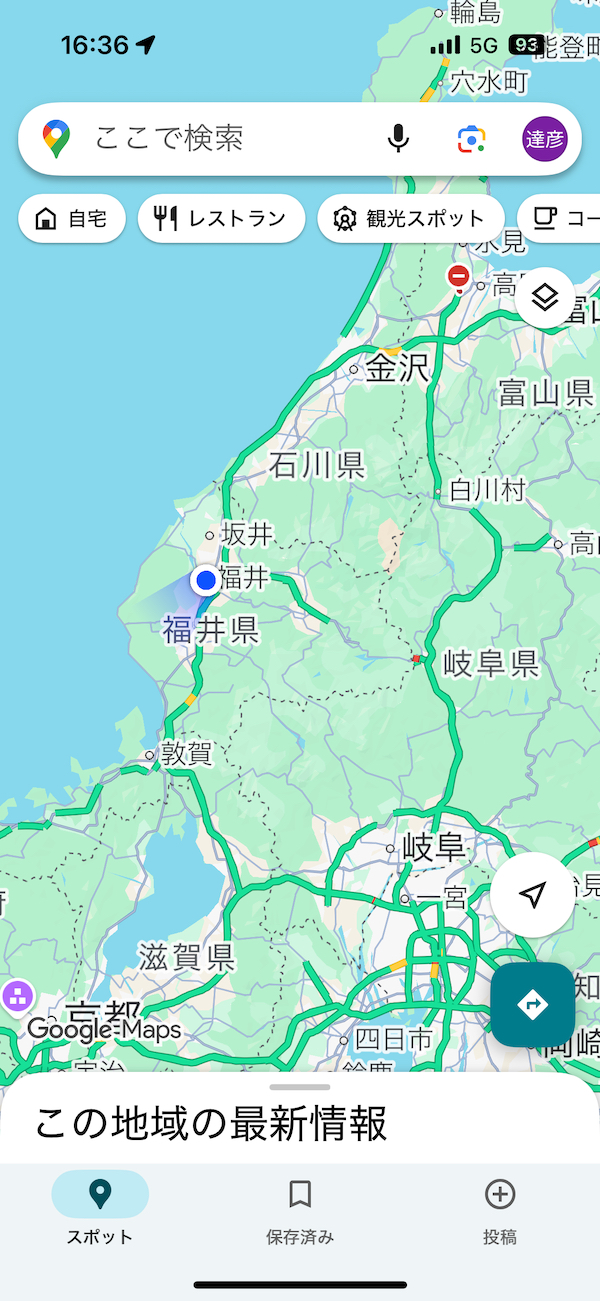600x1301 pixels.
Task: Expand the この地域の最新情報 sheet handle
Action: point(300,1087)
